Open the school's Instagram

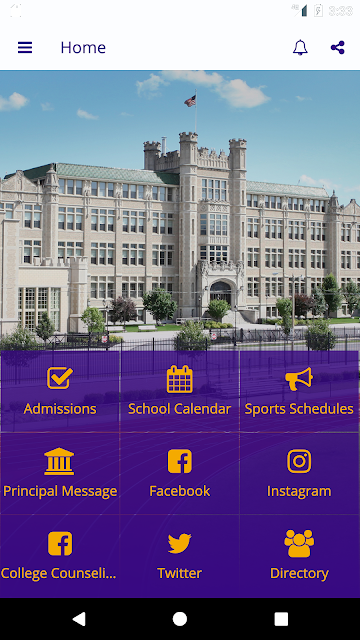tap(299, 473)
